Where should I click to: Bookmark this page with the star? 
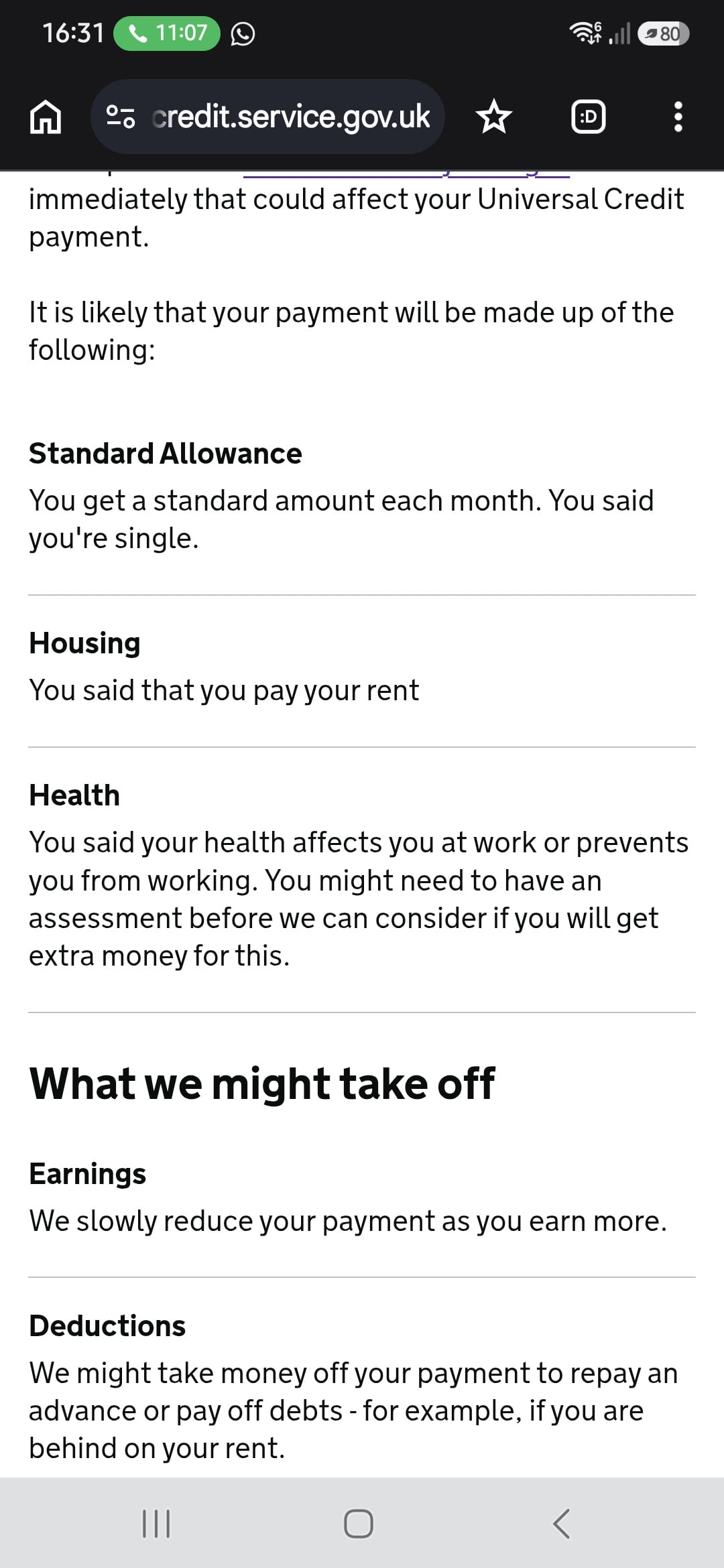(x=494, y=117)
